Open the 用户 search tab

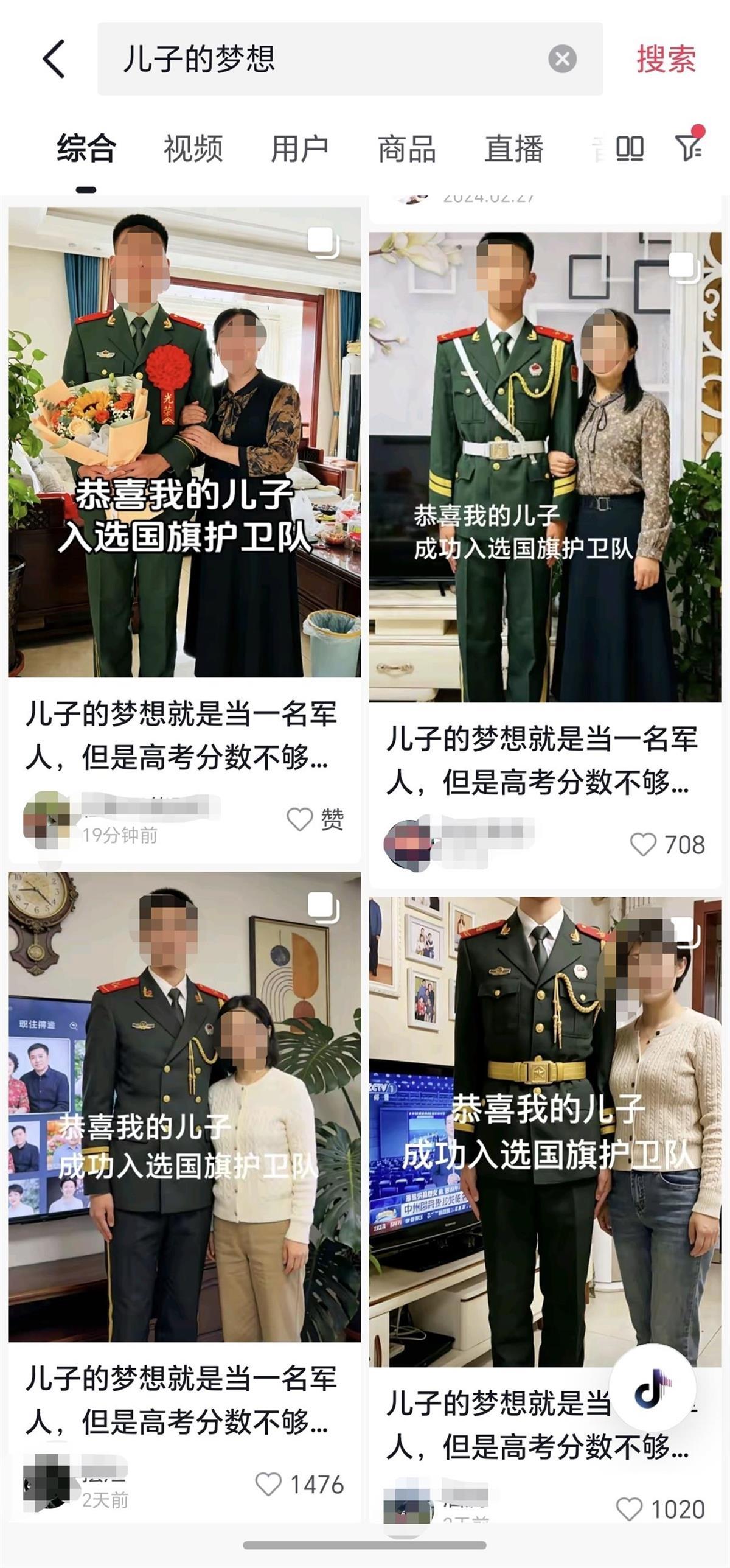pos(299,147)
